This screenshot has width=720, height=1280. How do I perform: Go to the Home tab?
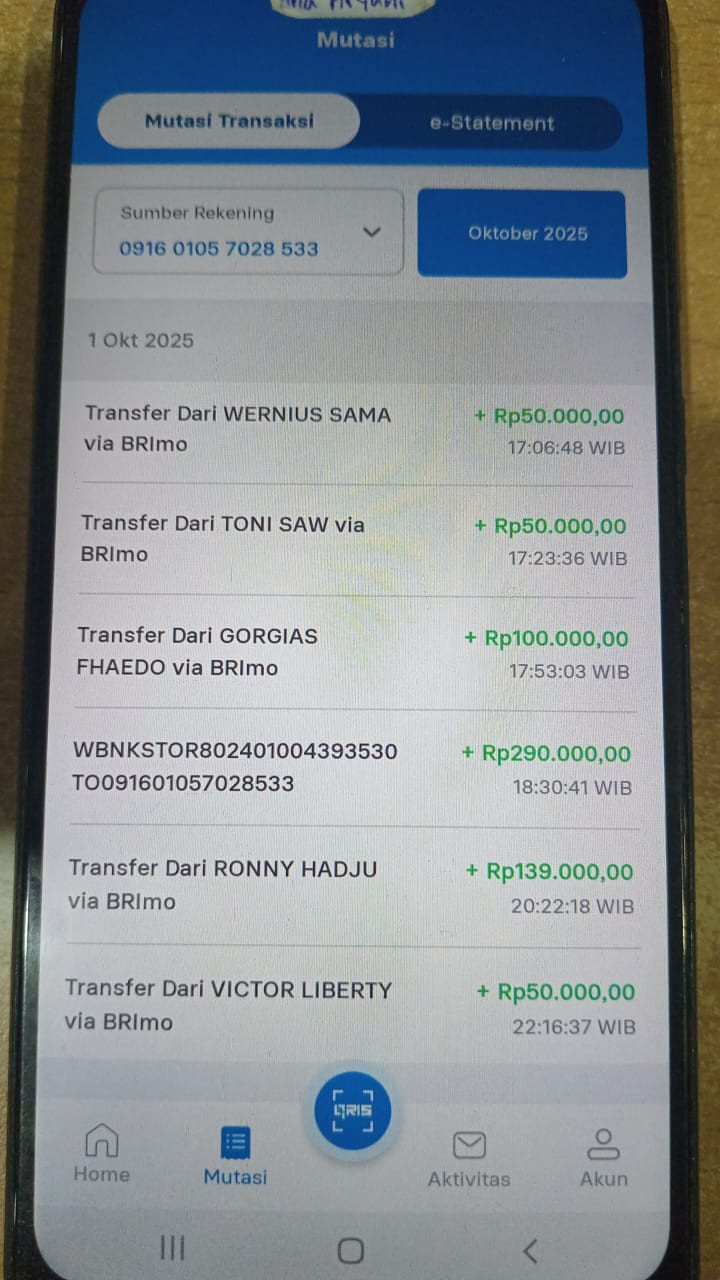101,1154
